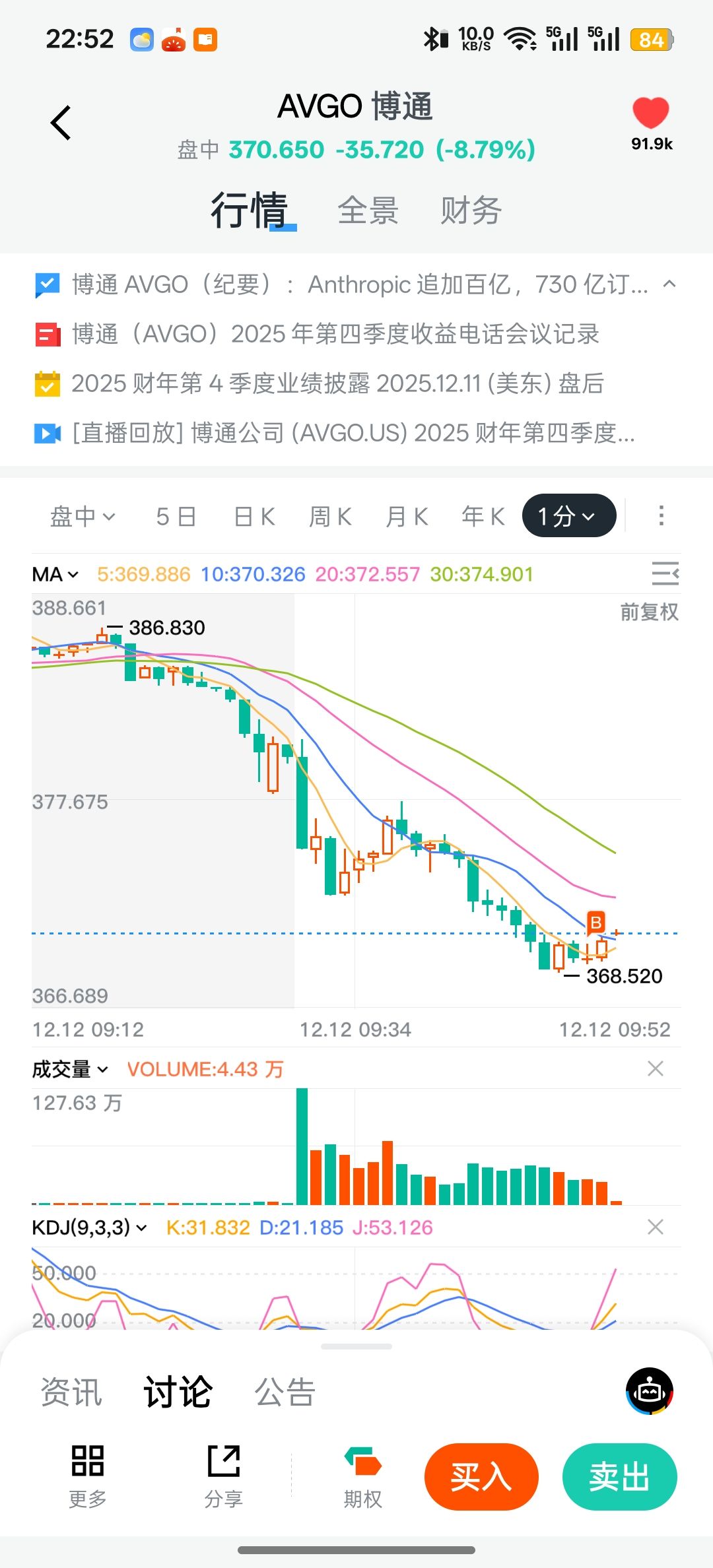Open the chart settings lines icon

pos(665,573)
